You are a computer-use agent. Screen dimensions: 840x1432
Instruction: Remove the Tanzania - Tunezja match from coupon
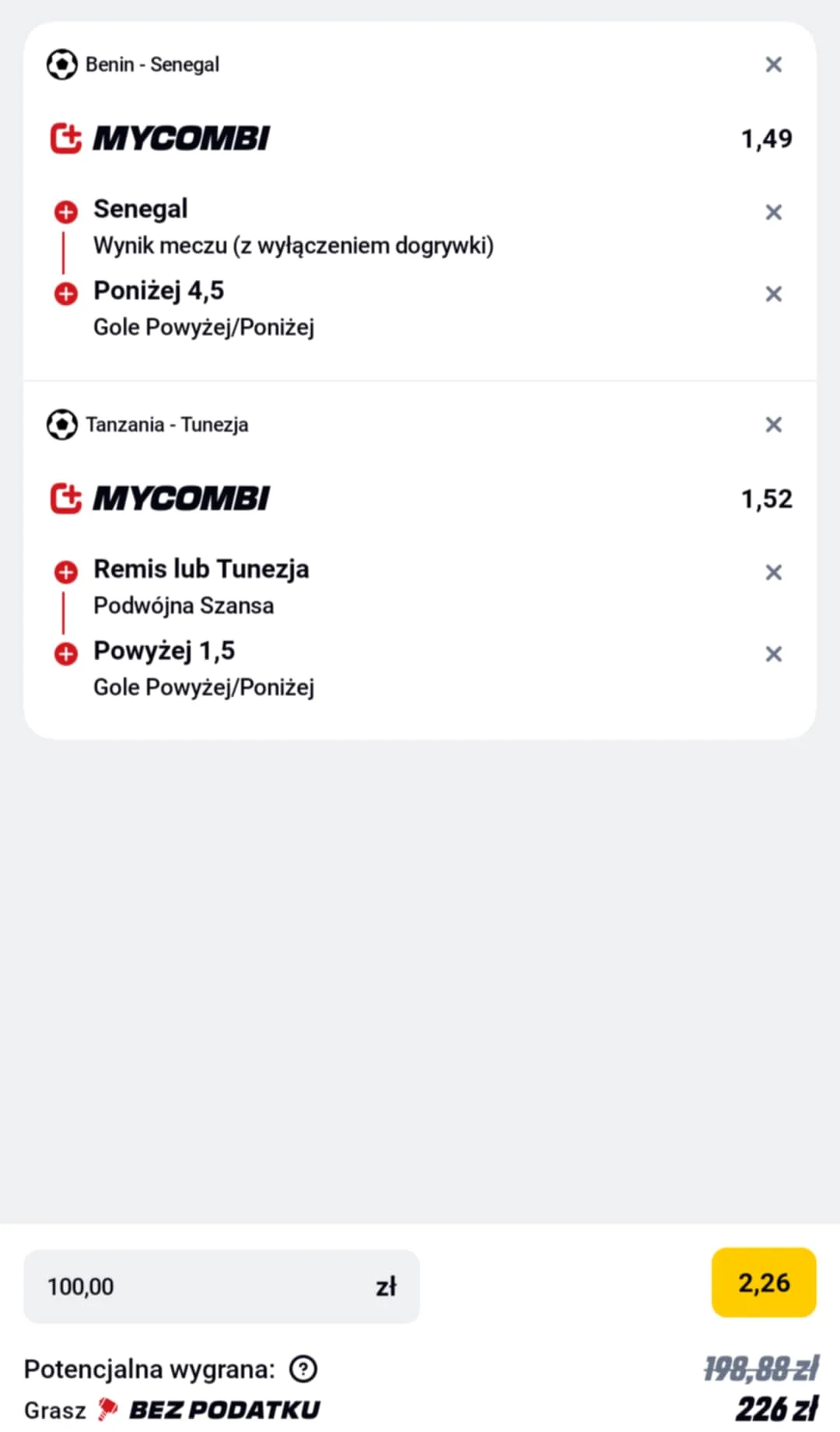(x=773, y=425)
